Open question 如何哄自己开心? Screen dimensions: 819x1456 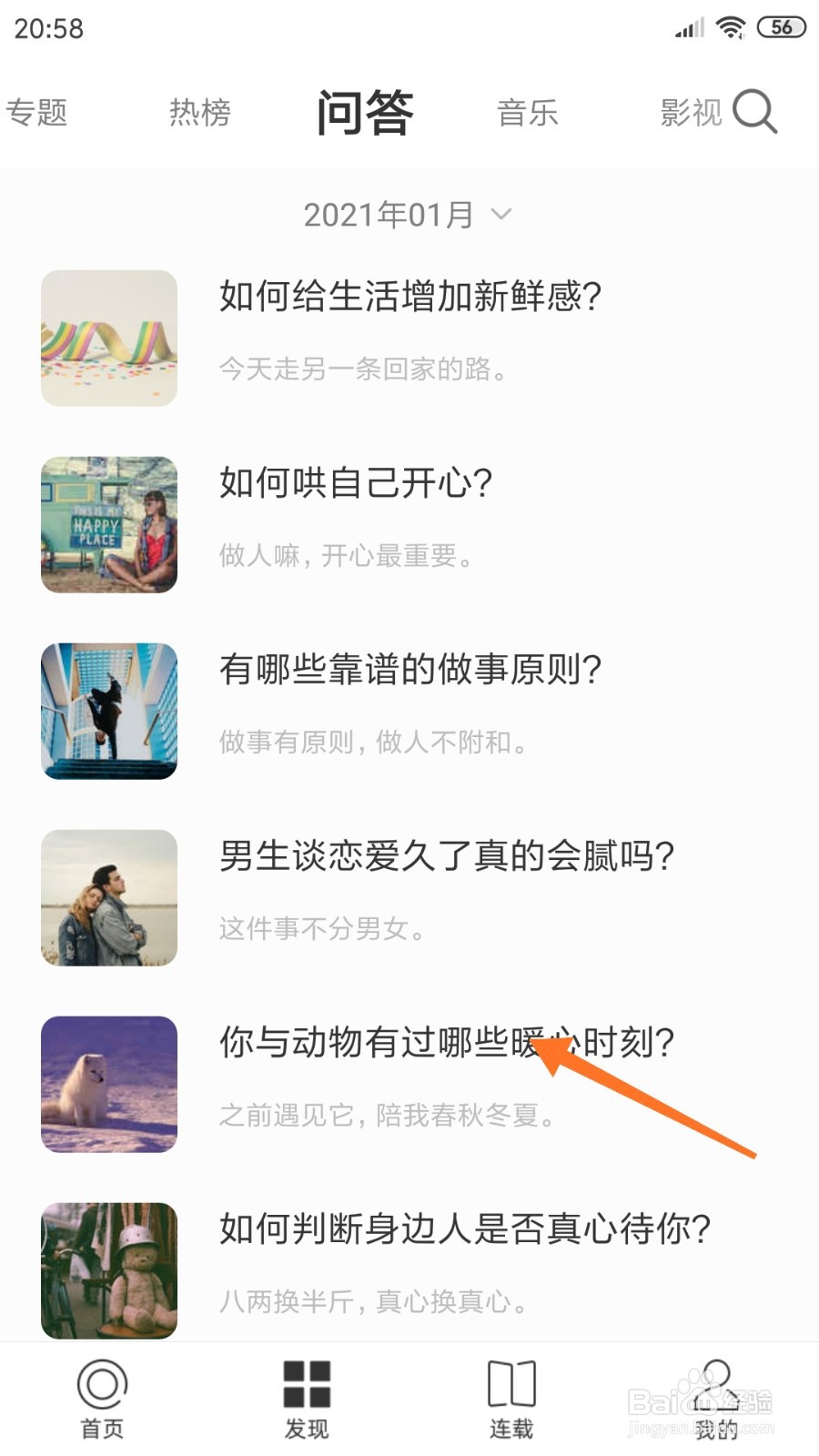355,482
